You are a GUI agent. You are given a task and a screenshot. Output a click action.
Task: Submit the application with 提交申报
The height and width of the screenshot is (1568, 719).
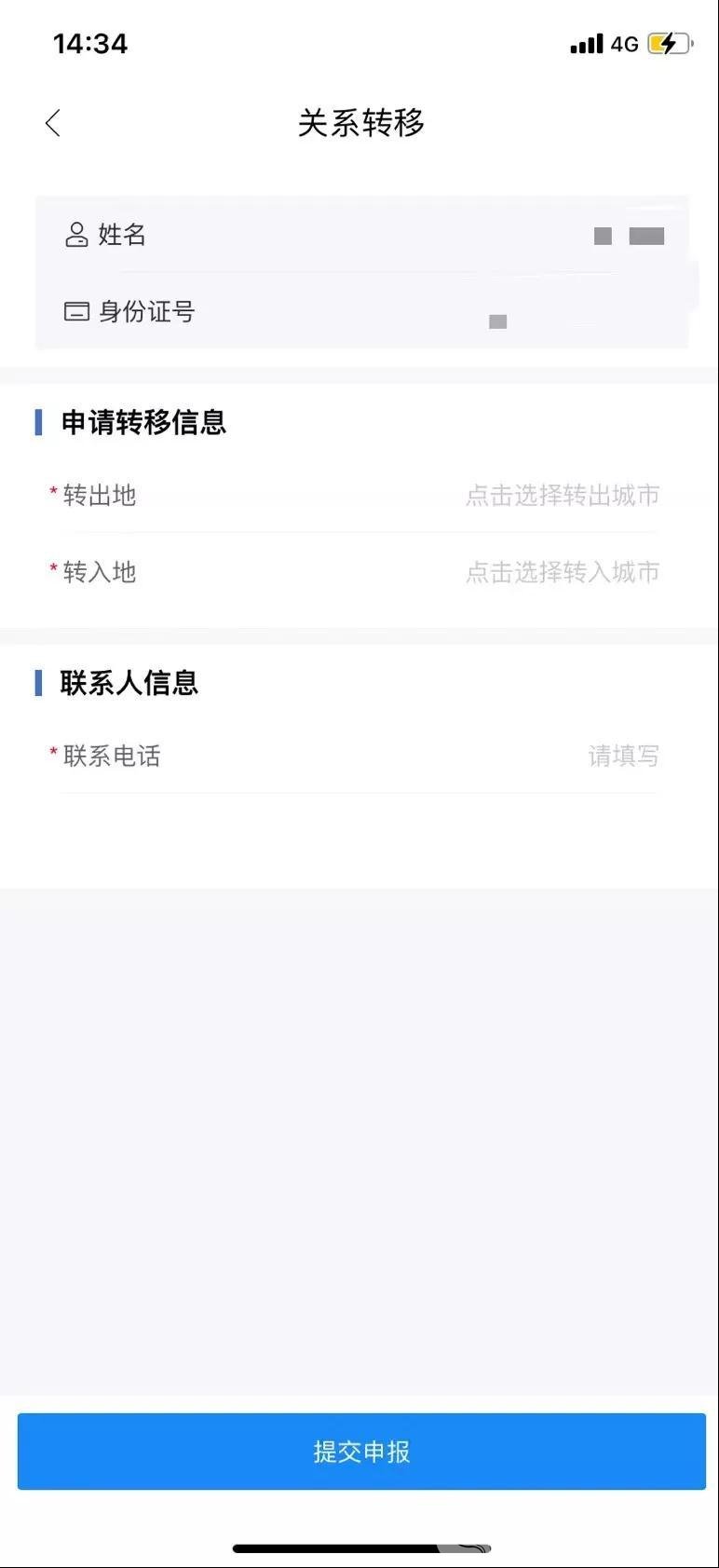(x=361, y=1451)
